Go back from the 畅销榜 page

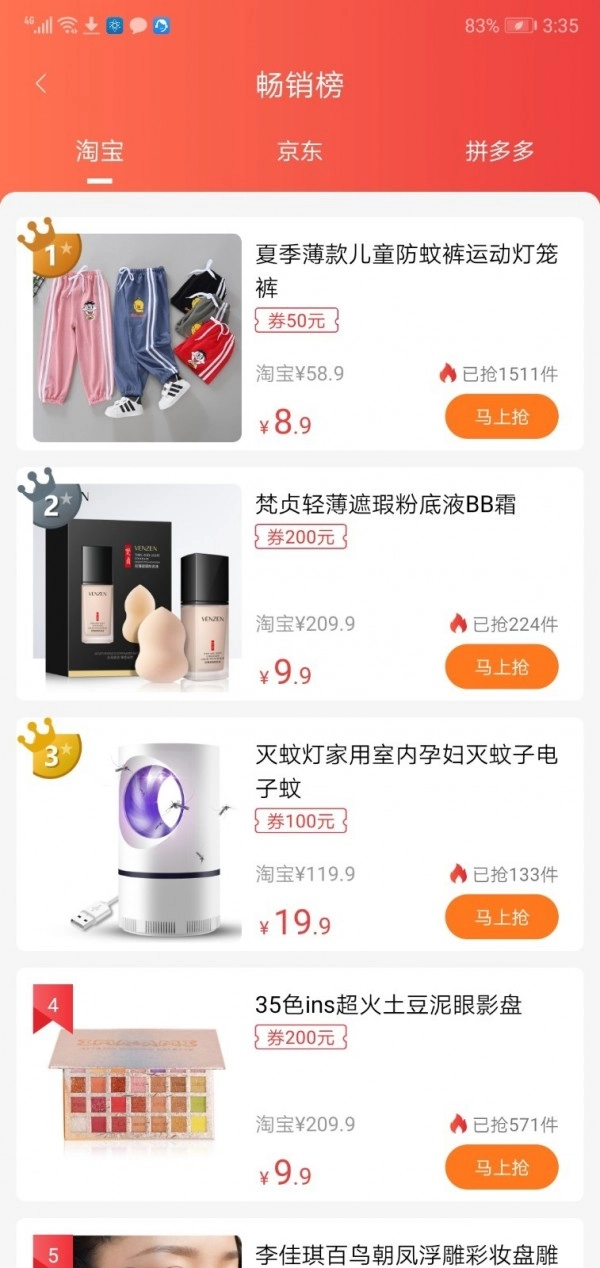[41, 84]
